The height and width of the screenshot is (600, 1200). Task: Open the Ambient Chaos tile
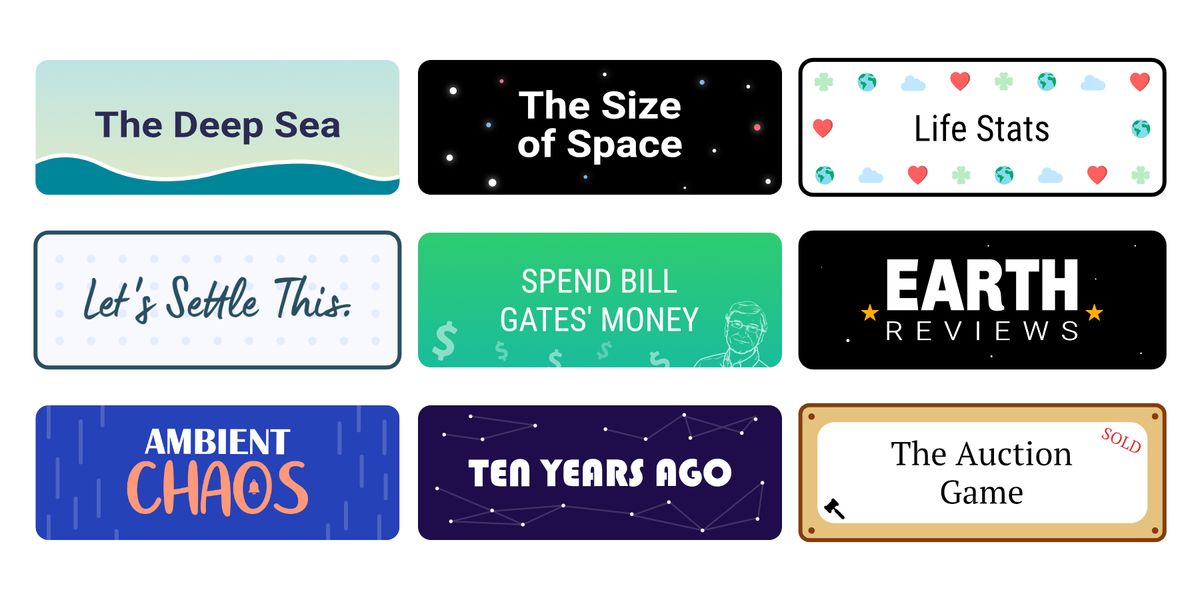217,473
